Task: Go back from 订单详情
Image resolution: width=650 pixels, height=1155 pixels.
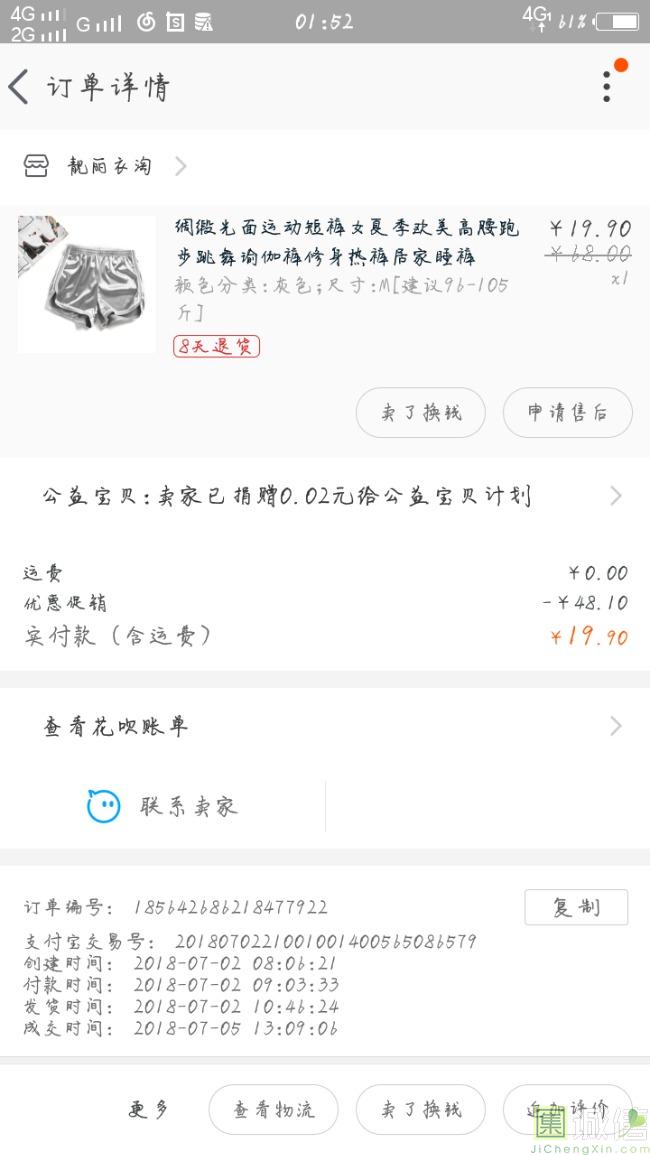Action: point(20,87)
